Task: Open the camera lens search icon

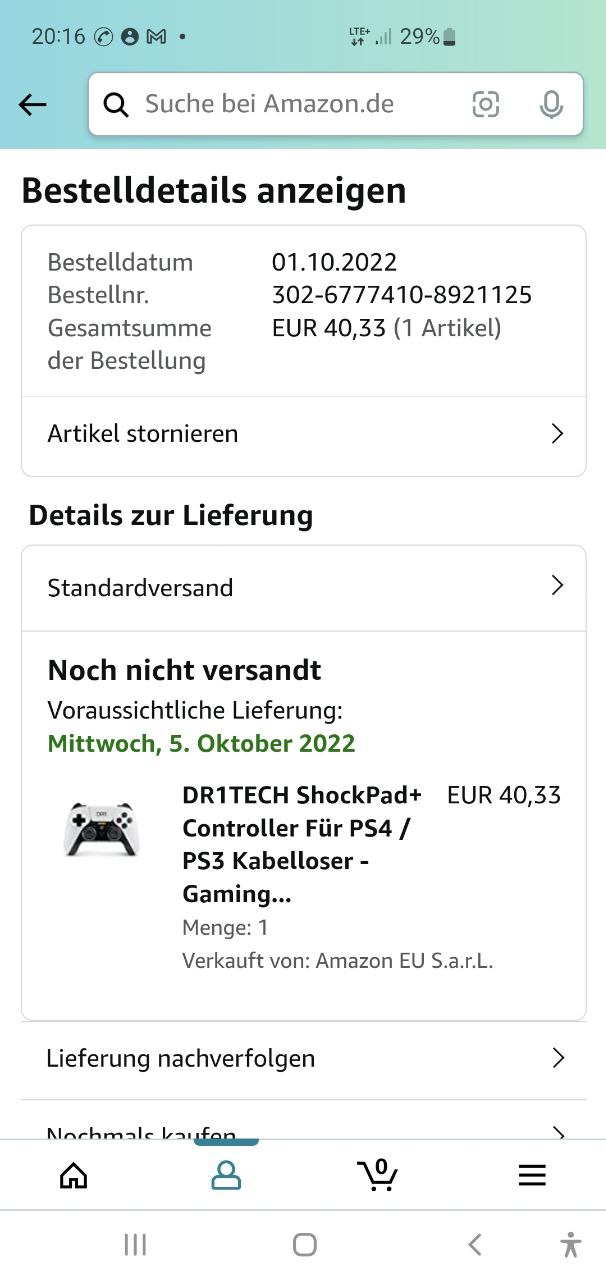Action: [486, 104]
